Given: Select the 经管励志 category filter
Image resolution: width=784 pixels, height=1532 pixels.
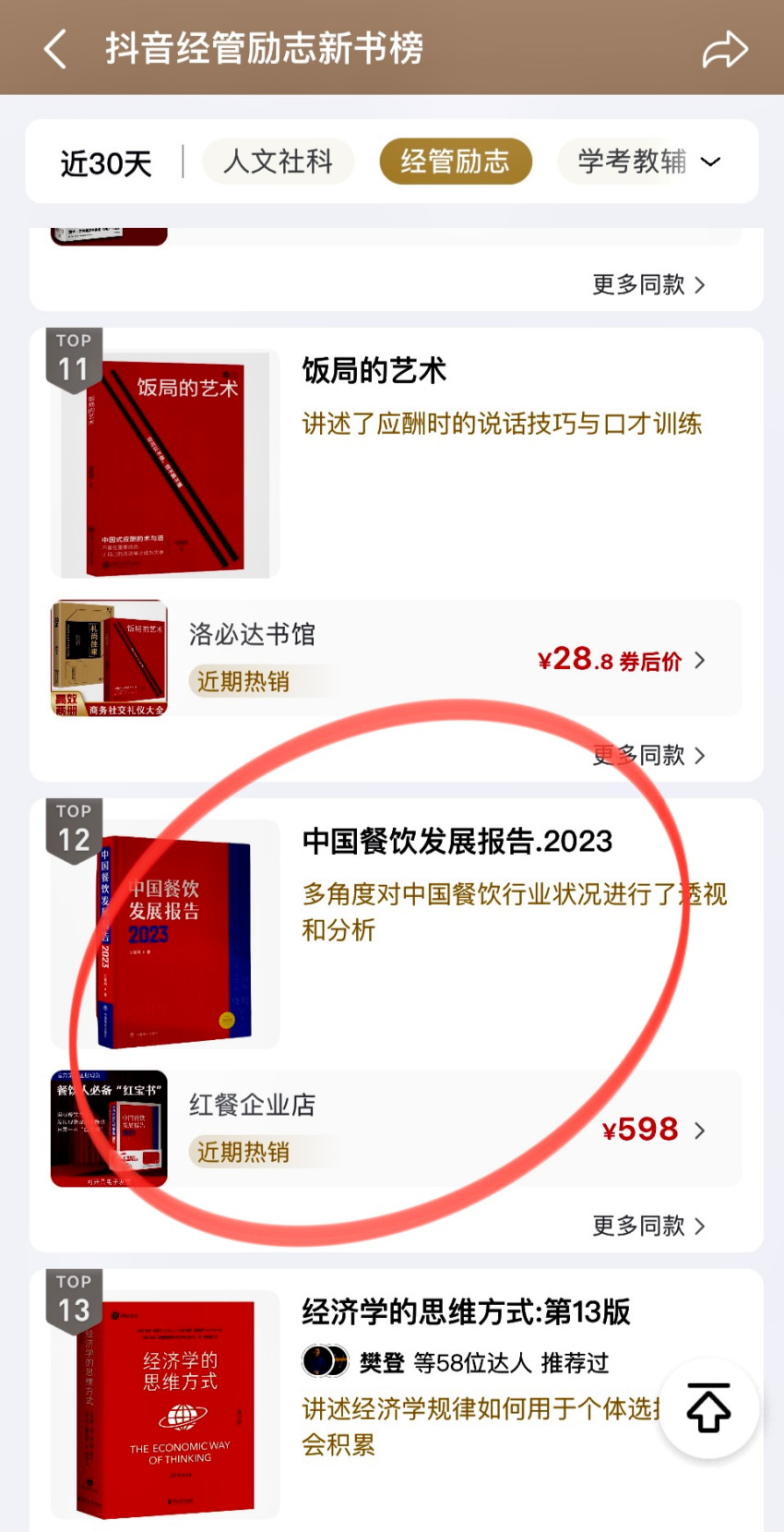Looking at the screenshot, I should click(456, 160).
